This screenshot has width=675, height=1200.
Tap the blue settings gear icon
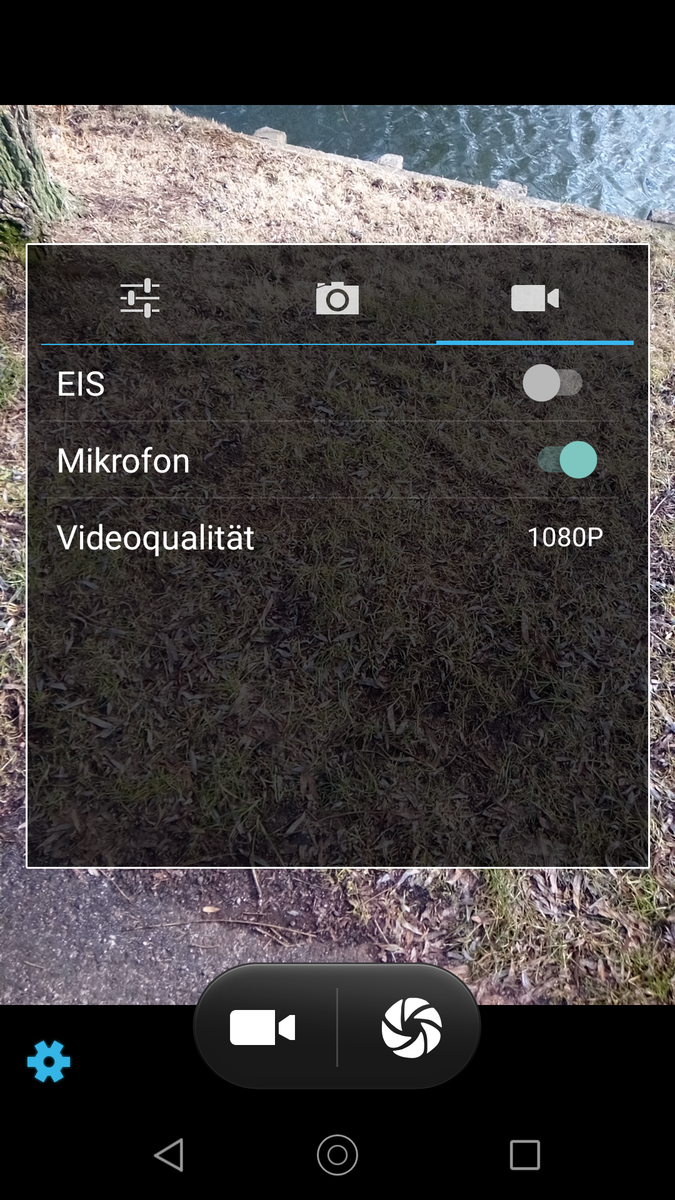pos(49,1061)
